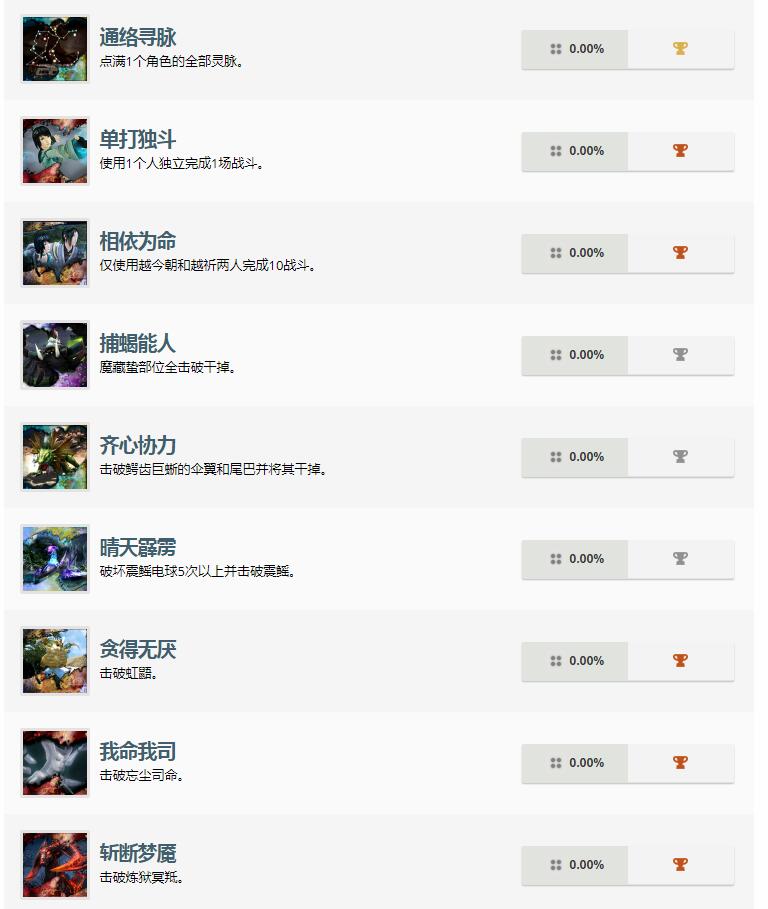View details for 相依为命 trophy
768x909 pixels.
coord(138,241)
